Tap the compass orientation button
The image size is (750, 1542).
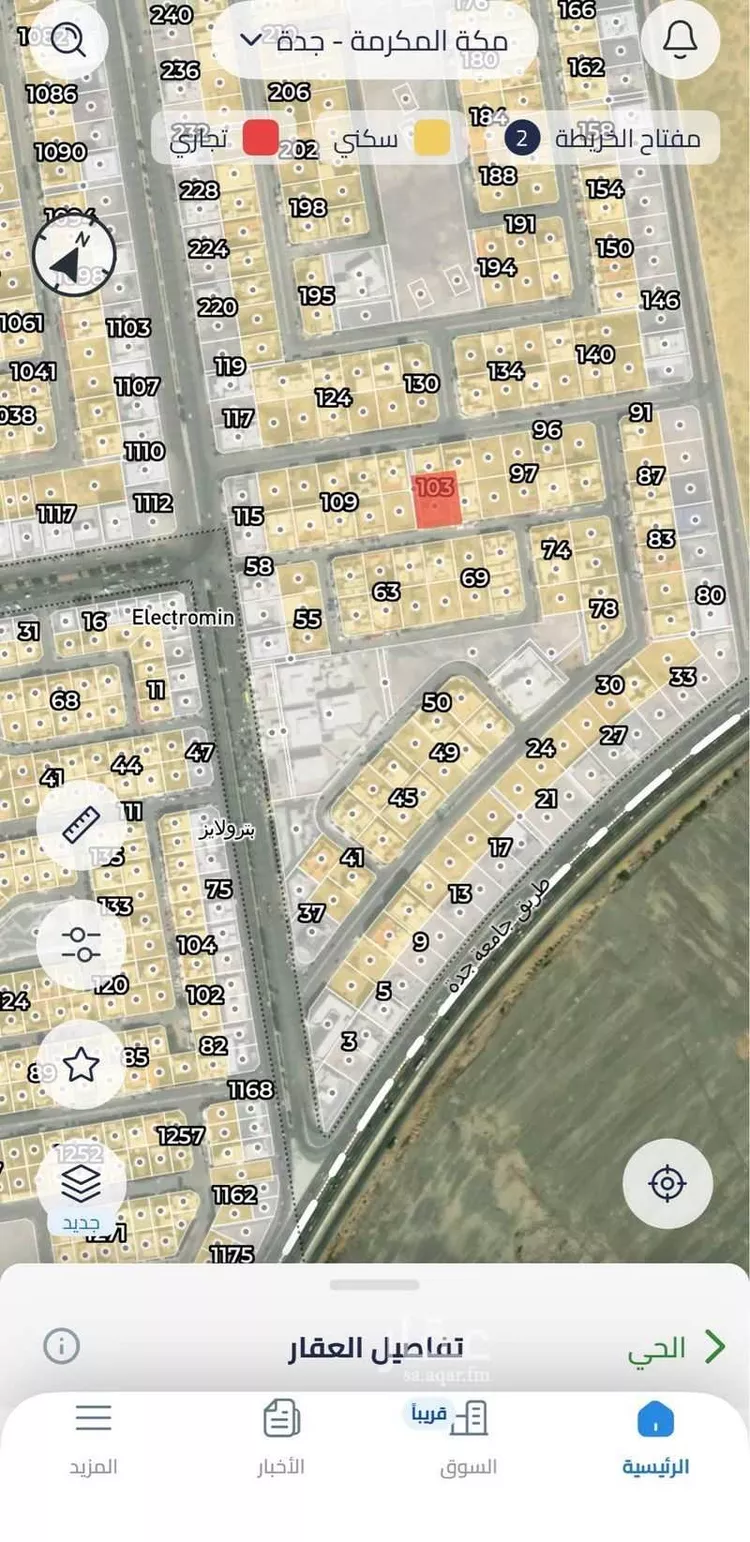pos(74,257)
